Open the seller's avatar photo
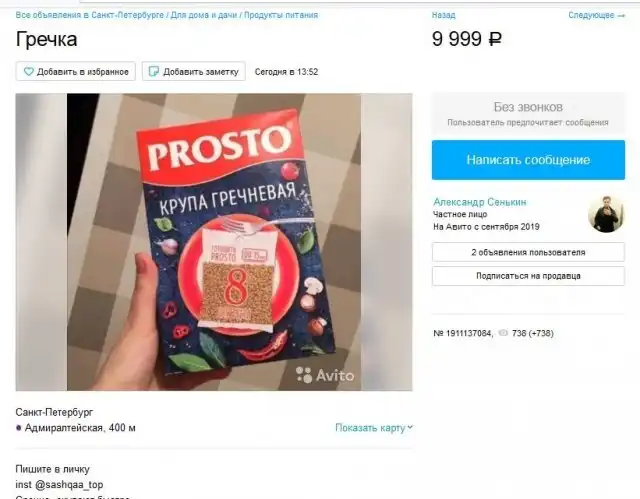The height and width of the screenshot is (499, 640). tap(605, 214)
